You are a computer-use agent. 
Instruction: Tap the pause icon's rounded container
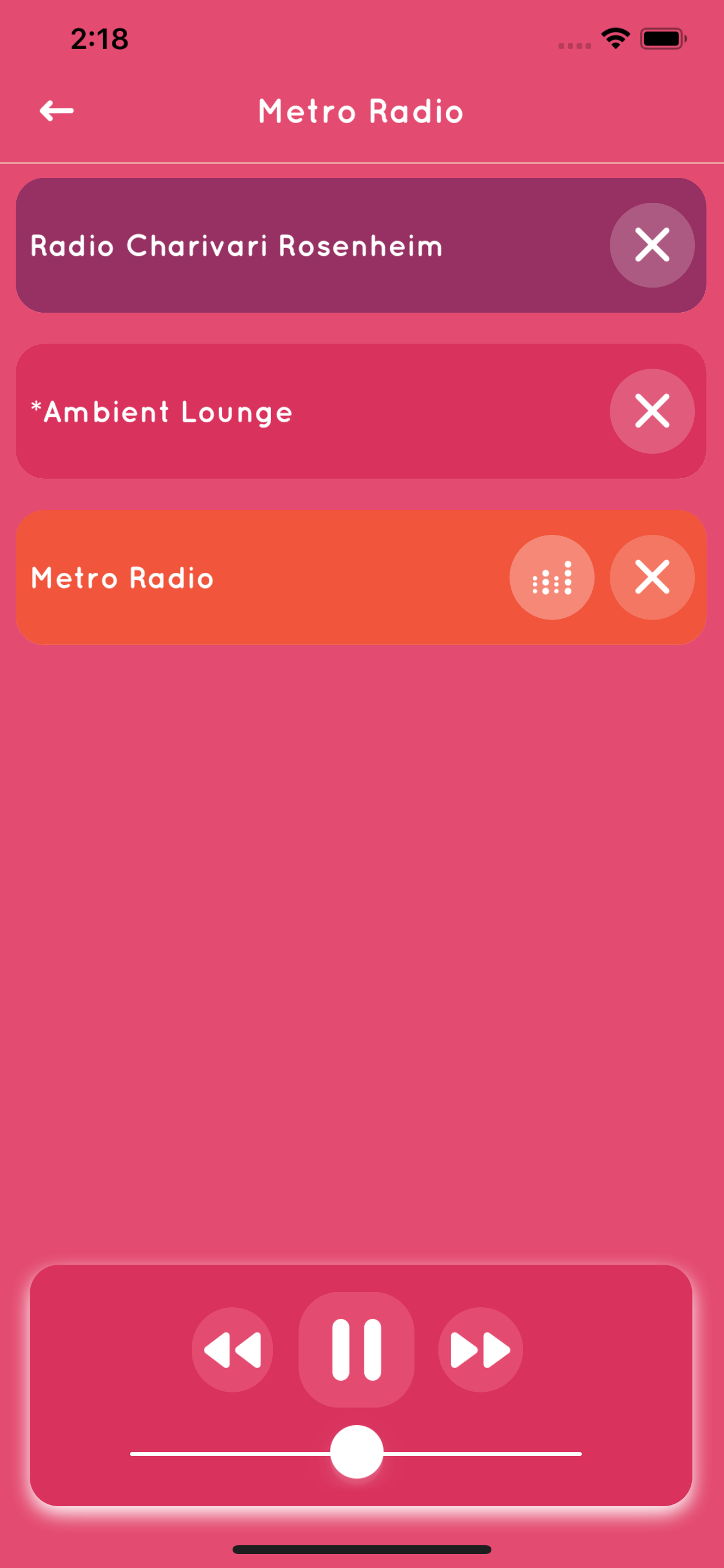(356, 1350)
